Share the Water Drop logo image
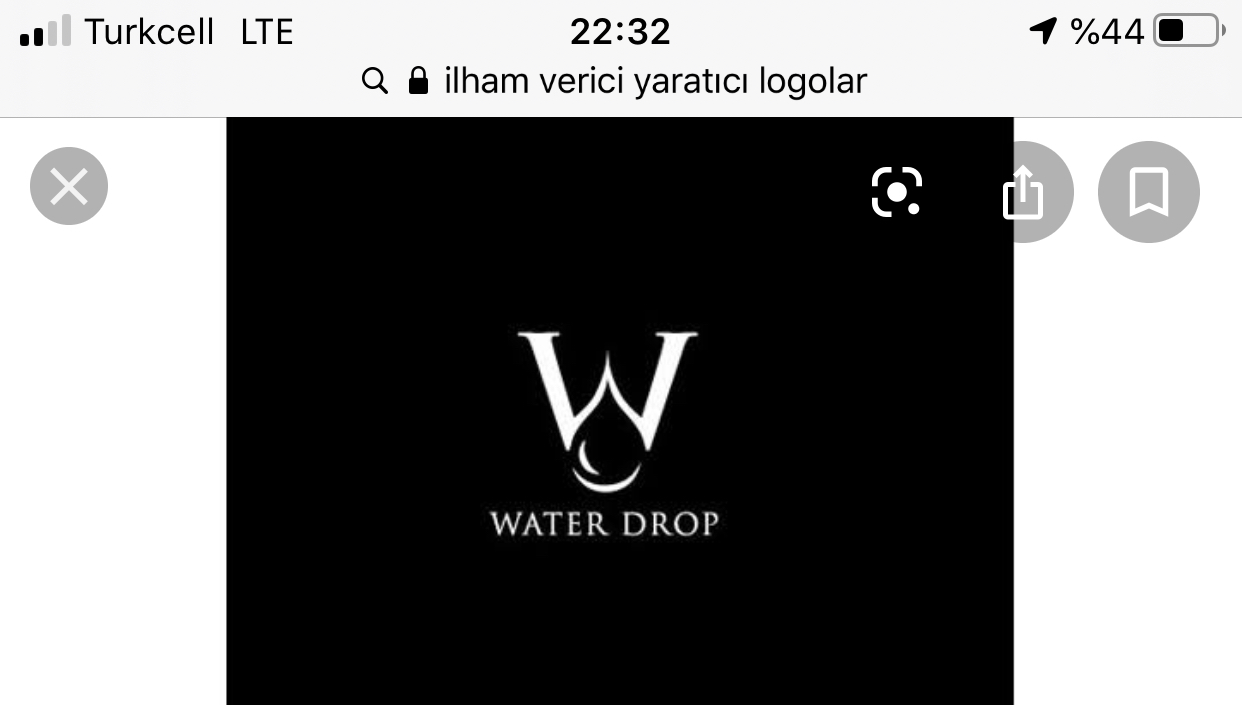The width and height of the screenshot is (1242, 705). [x=1023, y=192]
